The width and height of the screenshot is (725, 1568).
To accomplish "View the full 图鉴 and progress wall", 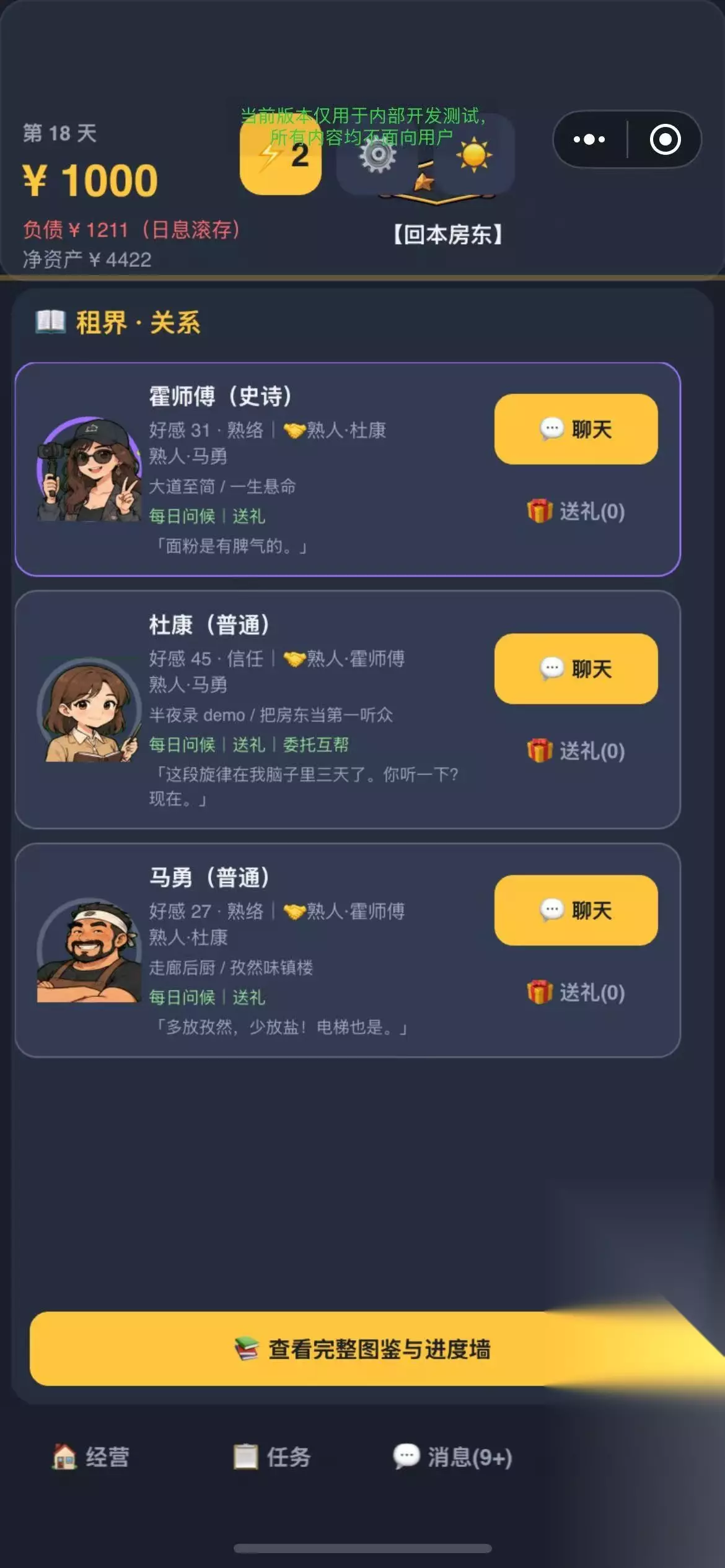I will coord(362,1349).
